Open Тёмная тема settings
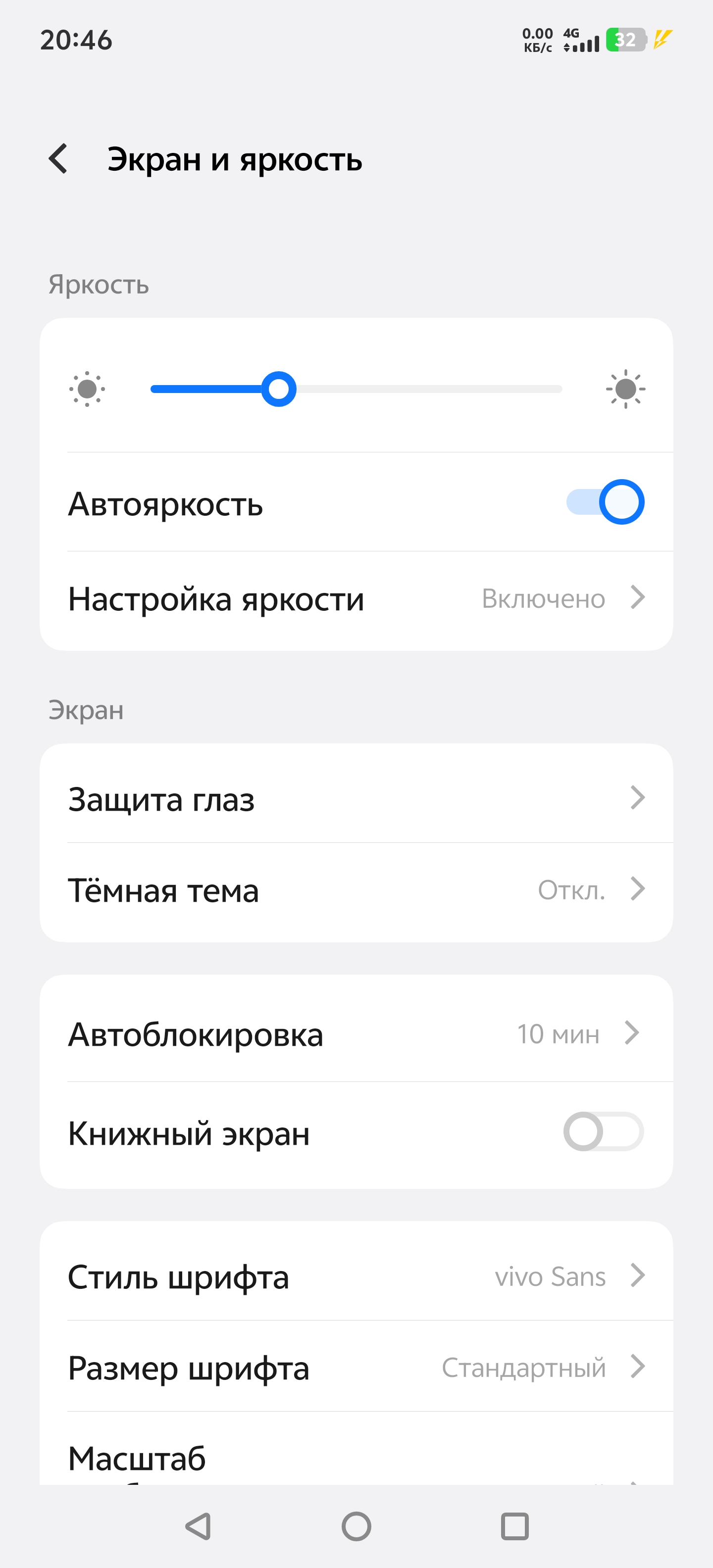The height and width of the screenshot is (1568, 713). coord(356,890)
